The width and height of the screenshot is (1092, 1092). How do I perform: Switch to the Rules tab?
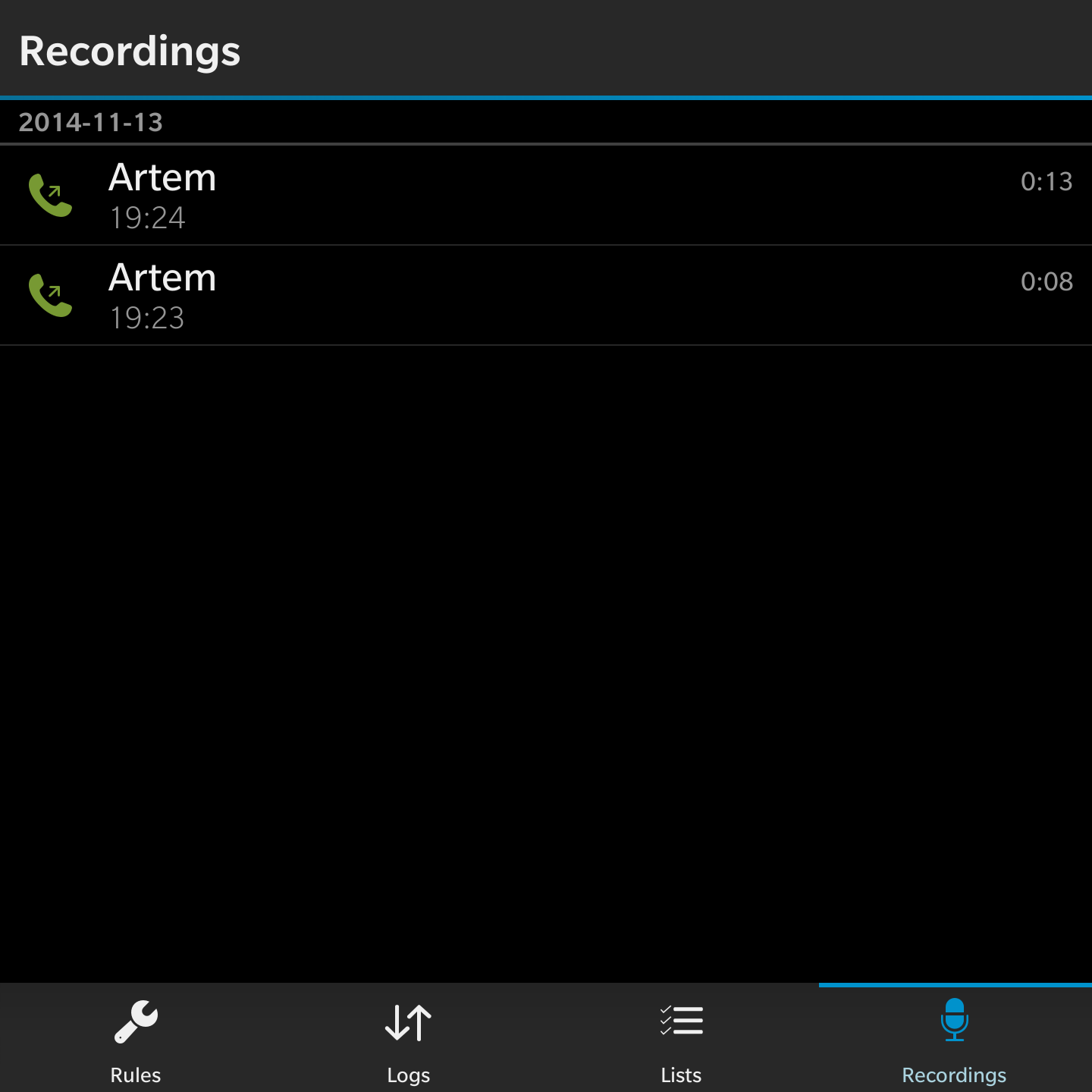pos(136,1039)
